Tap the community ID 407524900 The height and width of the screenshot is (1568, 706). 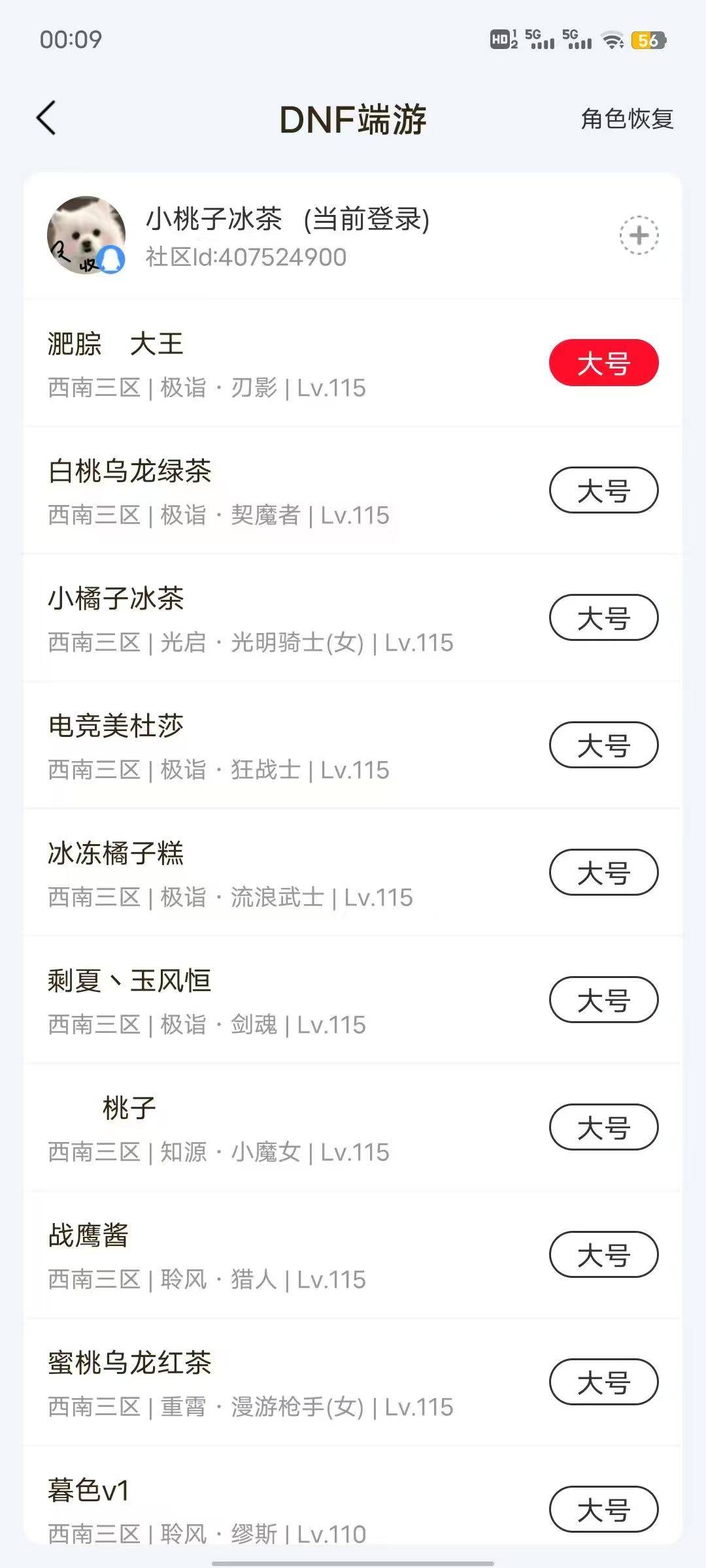tap(245, 258)
